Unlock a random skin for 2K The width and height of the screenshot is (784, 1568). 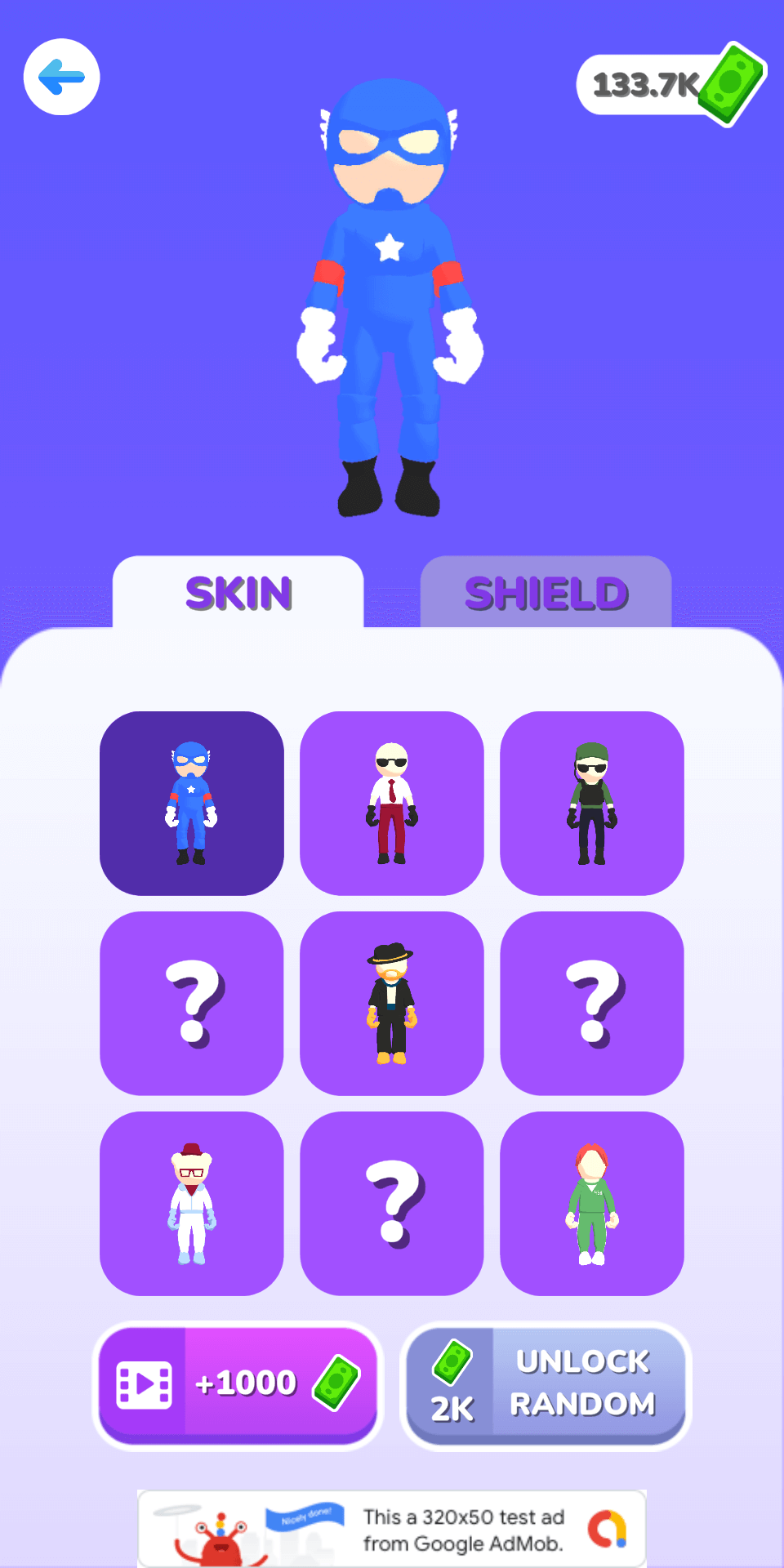(x=546, y=1385)
